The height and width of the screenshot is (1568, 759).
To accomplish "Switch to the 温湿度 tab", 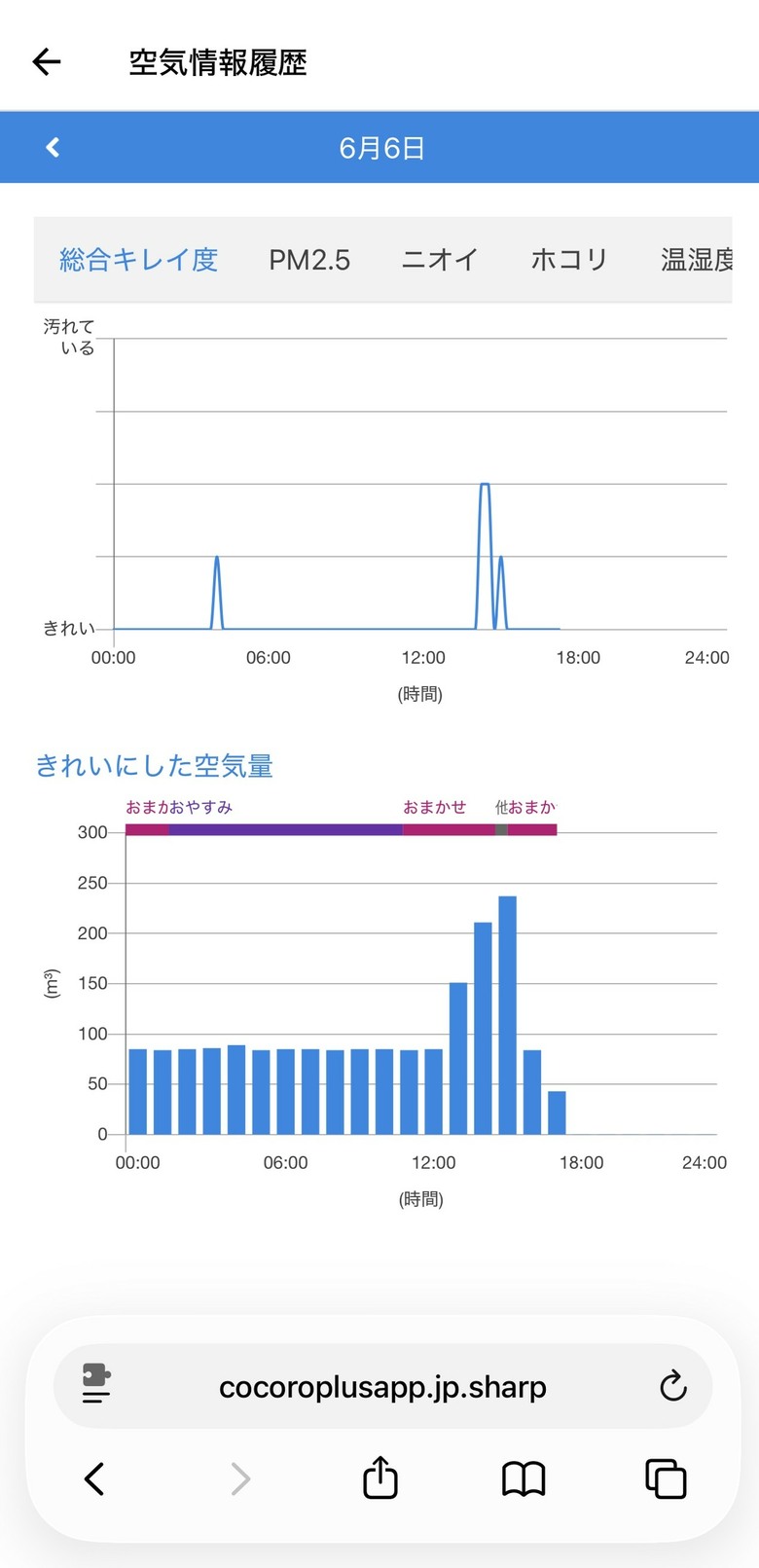I will pyautogui.click(x=696, y=260).
